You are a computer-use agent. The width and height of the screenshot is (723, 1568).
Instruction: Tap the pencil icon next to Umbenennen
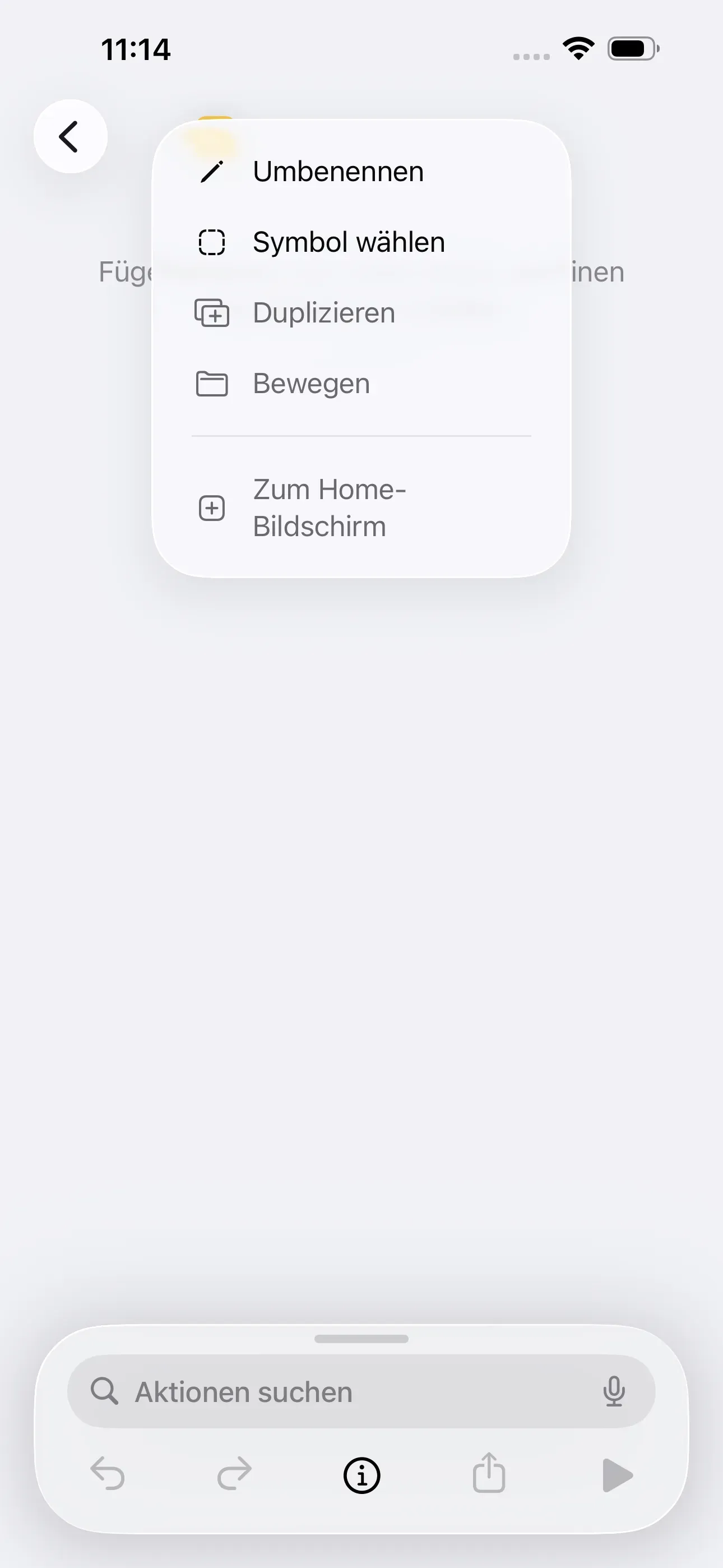click(x=212, y=171)
